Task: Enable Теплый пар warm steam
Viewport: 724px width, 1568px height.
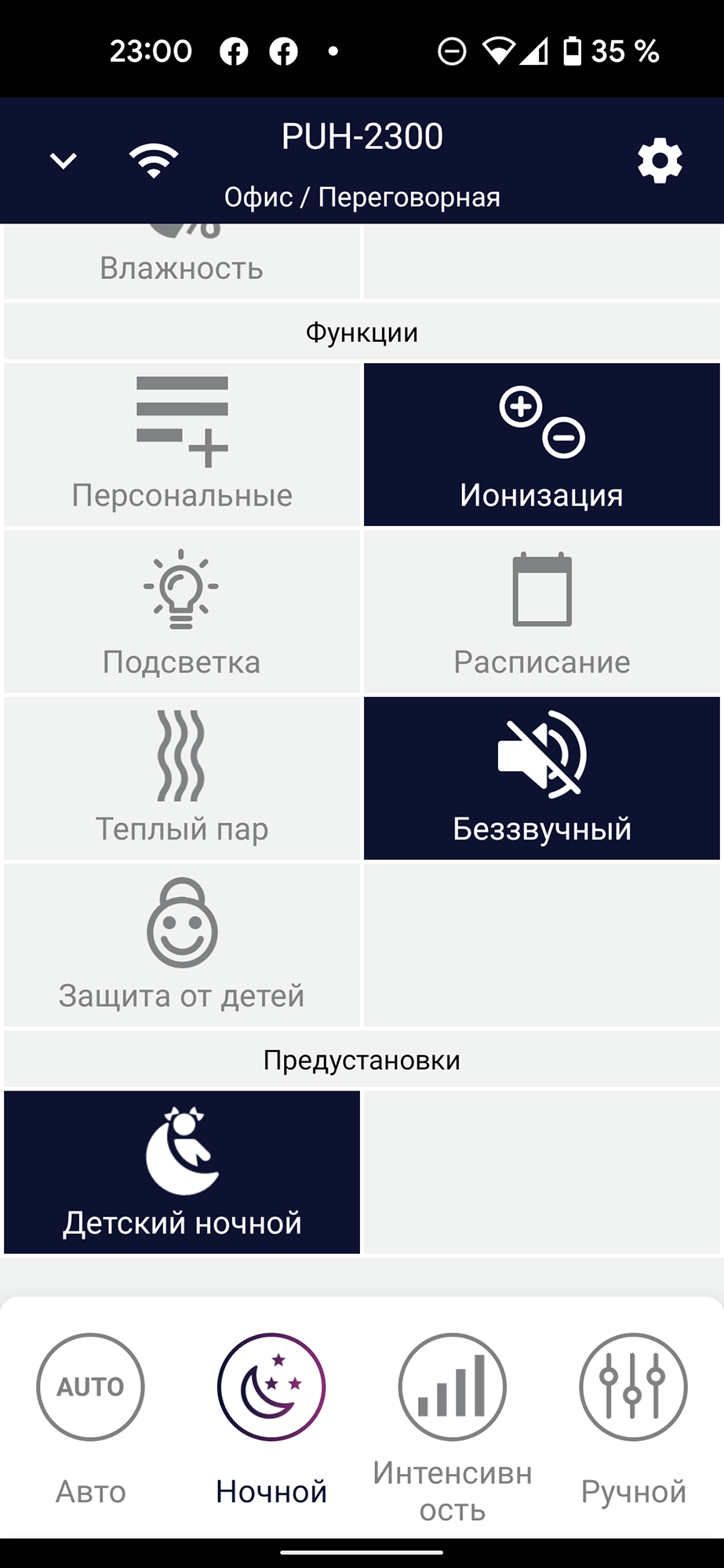Action: 182,779
